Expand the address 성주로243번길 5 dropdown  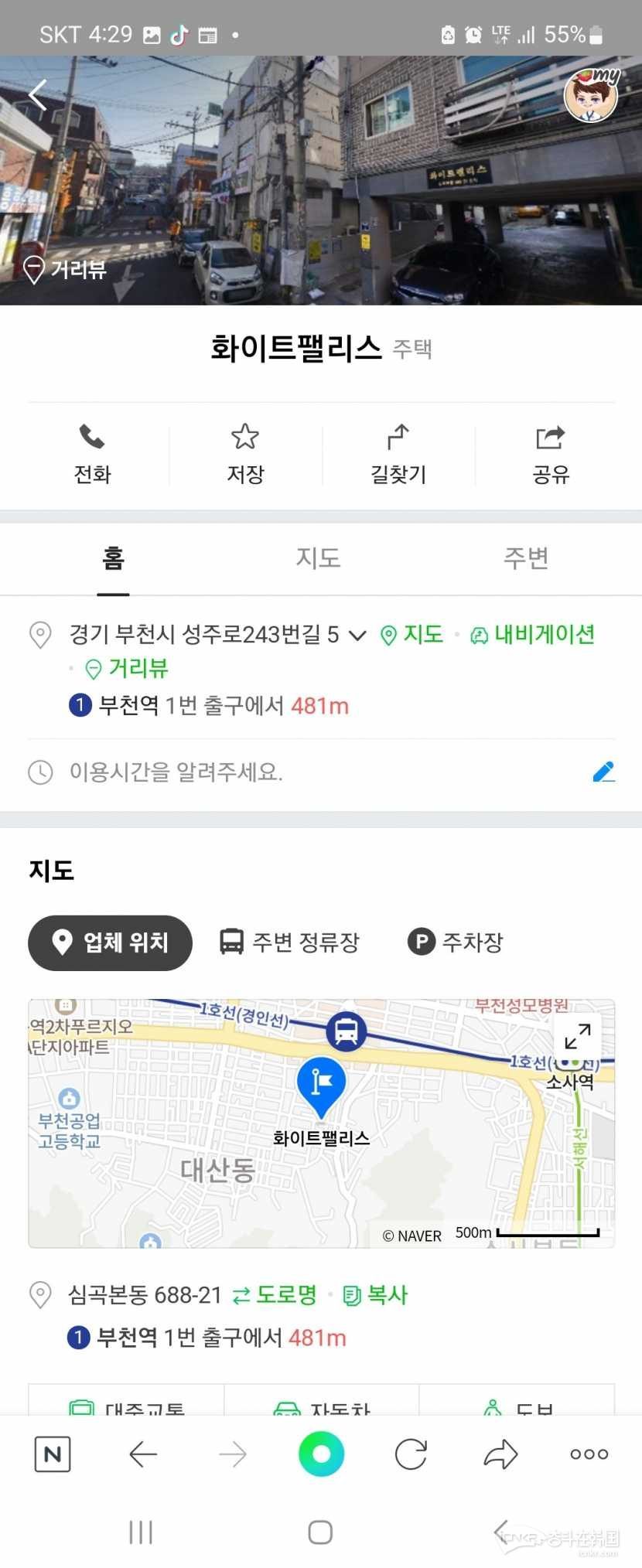pyautogui.click(x=357, y=636)
